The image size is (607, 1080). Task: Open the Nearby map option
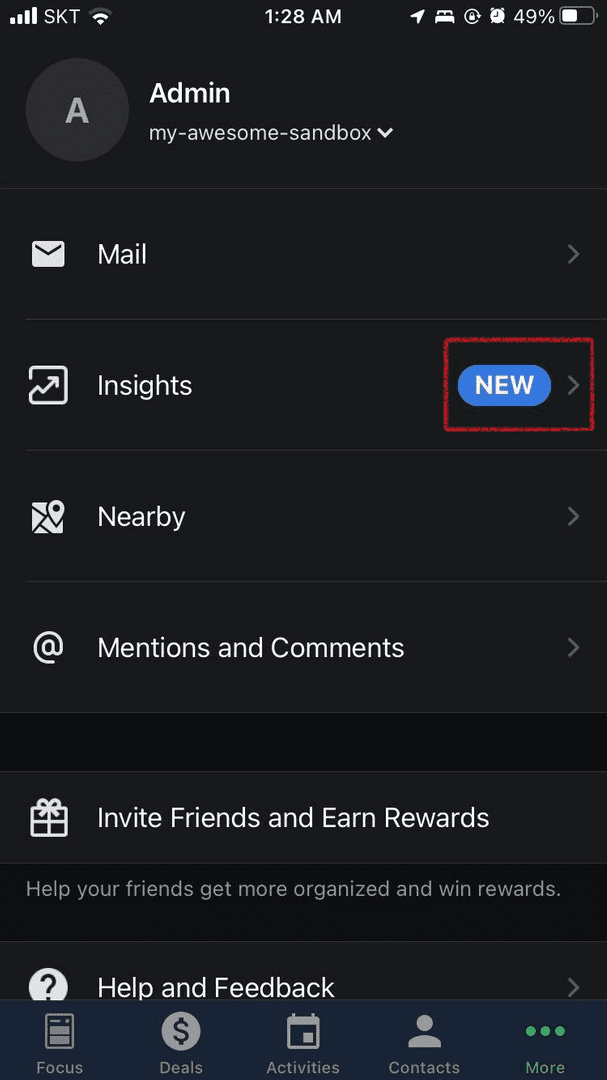pos(303,516)
